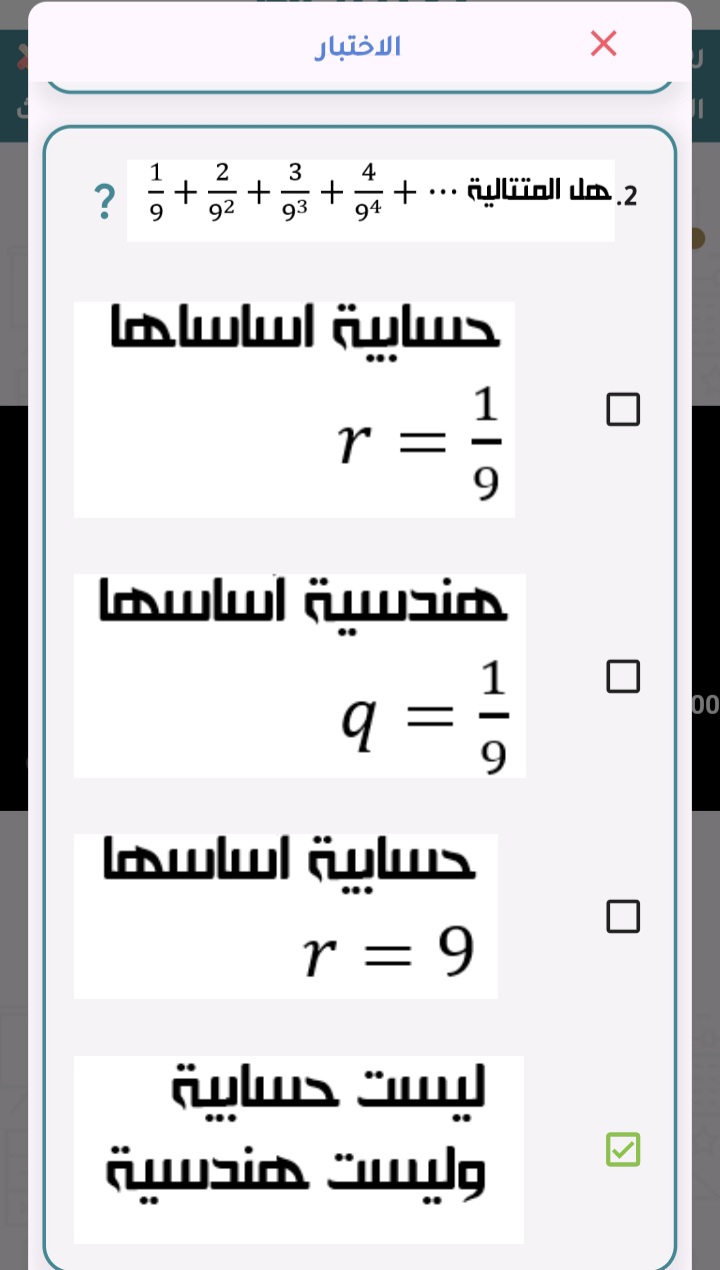Image resolution: width=720 pixels, height=1270 pixels.
Task: Uncheck the neither arithmetic nor geometric option
Action: pos(623,1149)
